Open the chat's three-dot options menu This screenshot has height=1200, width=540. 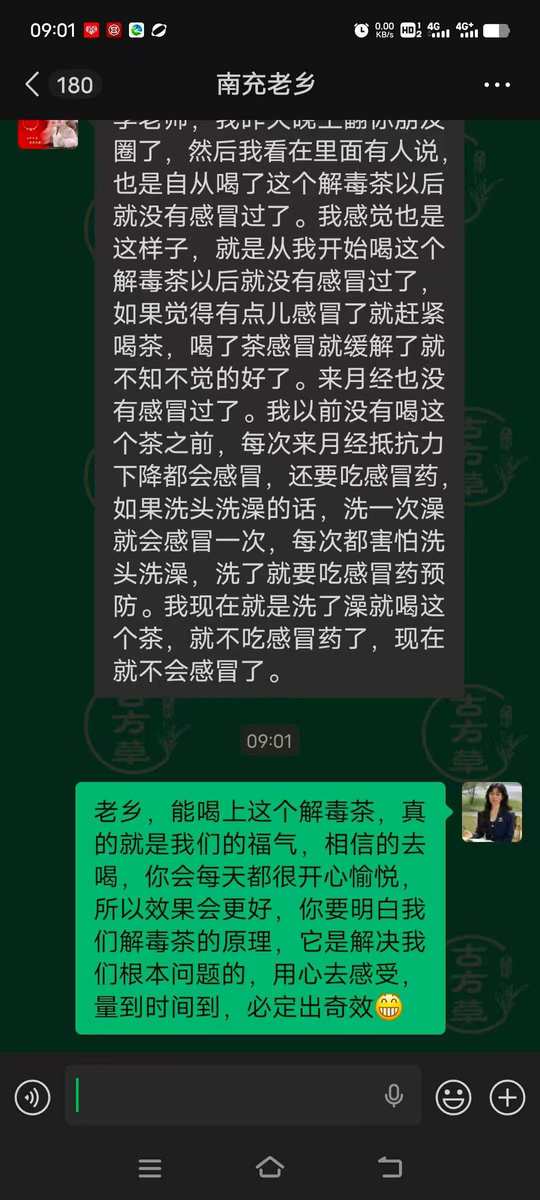497,85
